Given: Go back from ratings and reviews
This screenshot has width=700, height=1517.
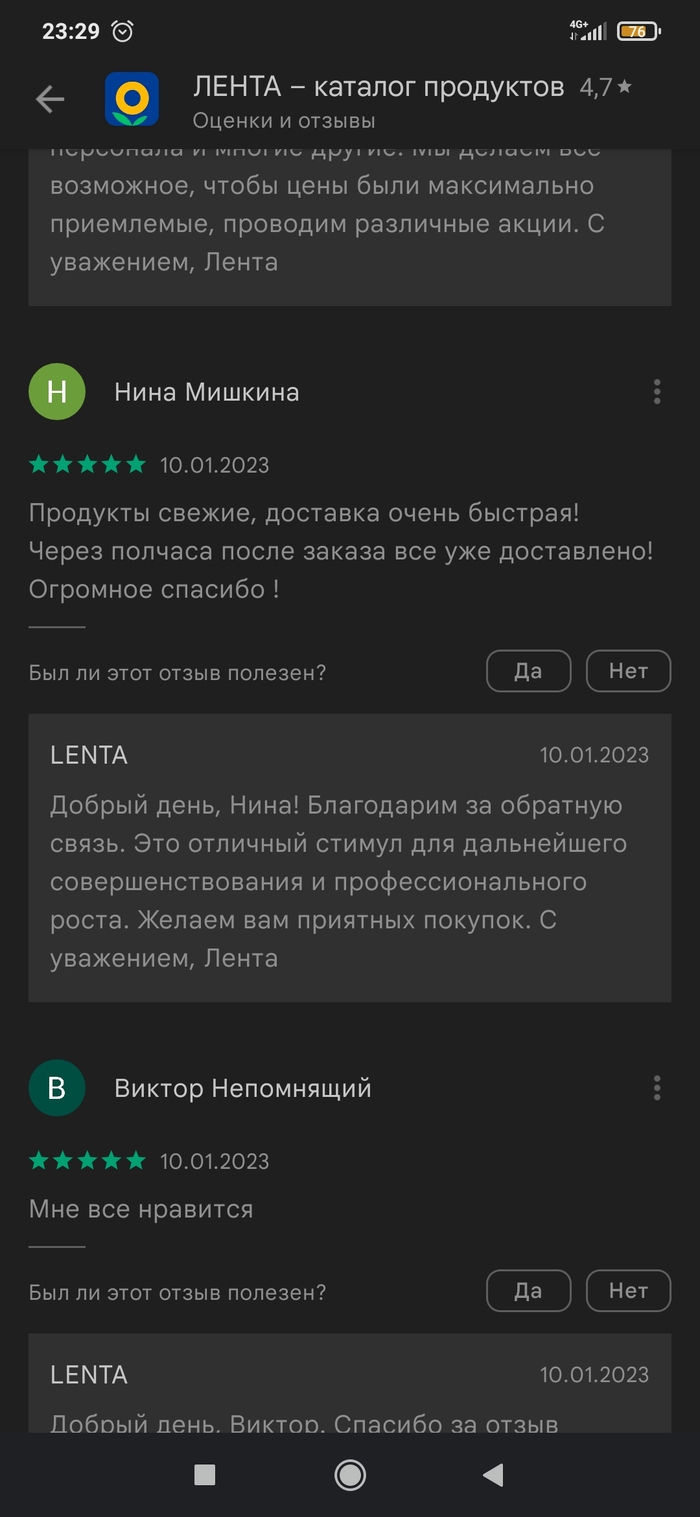Looking at the screenshot, I should tap(49, 99).
